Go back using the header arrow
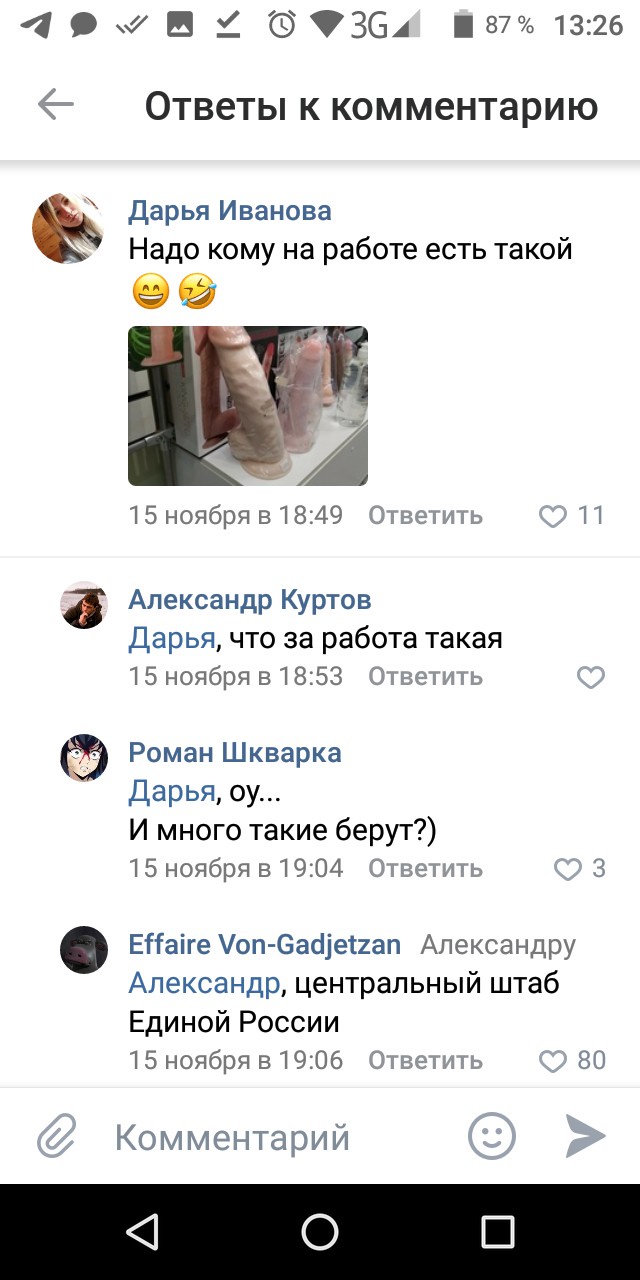640x1280 pixels. click(56, 104)
